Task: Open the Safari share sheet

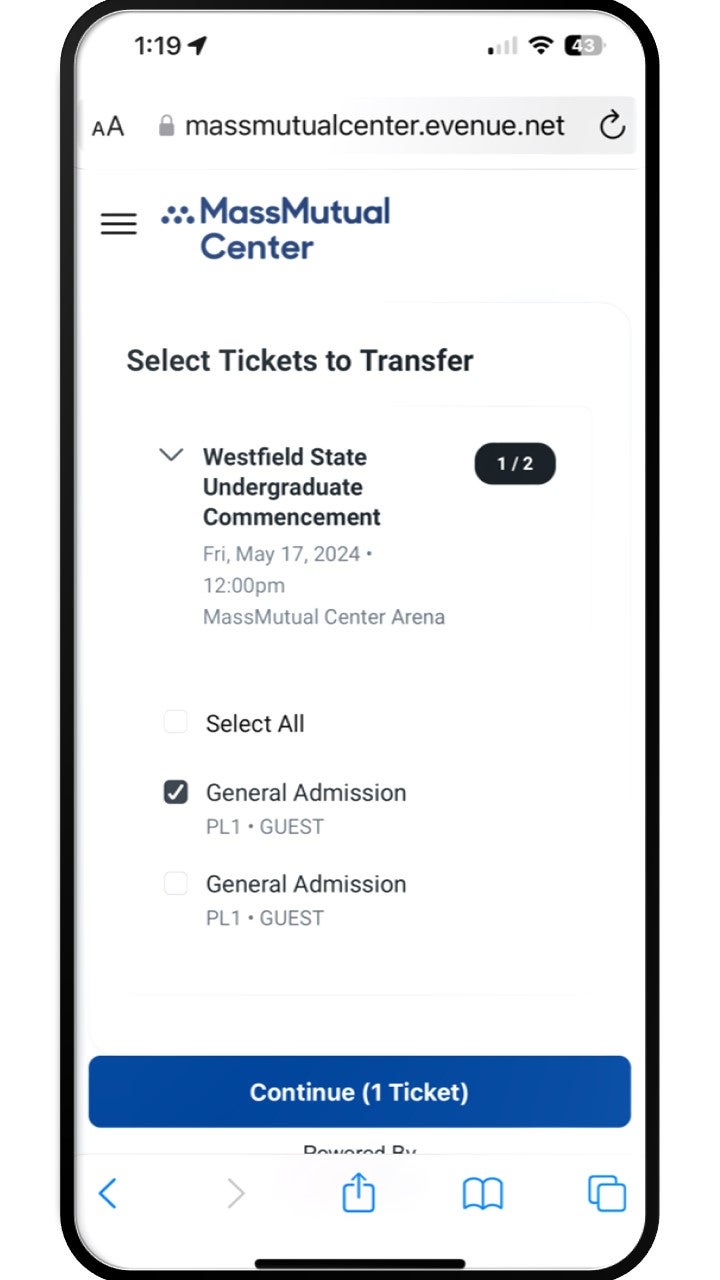Action: click(358, 1193)
